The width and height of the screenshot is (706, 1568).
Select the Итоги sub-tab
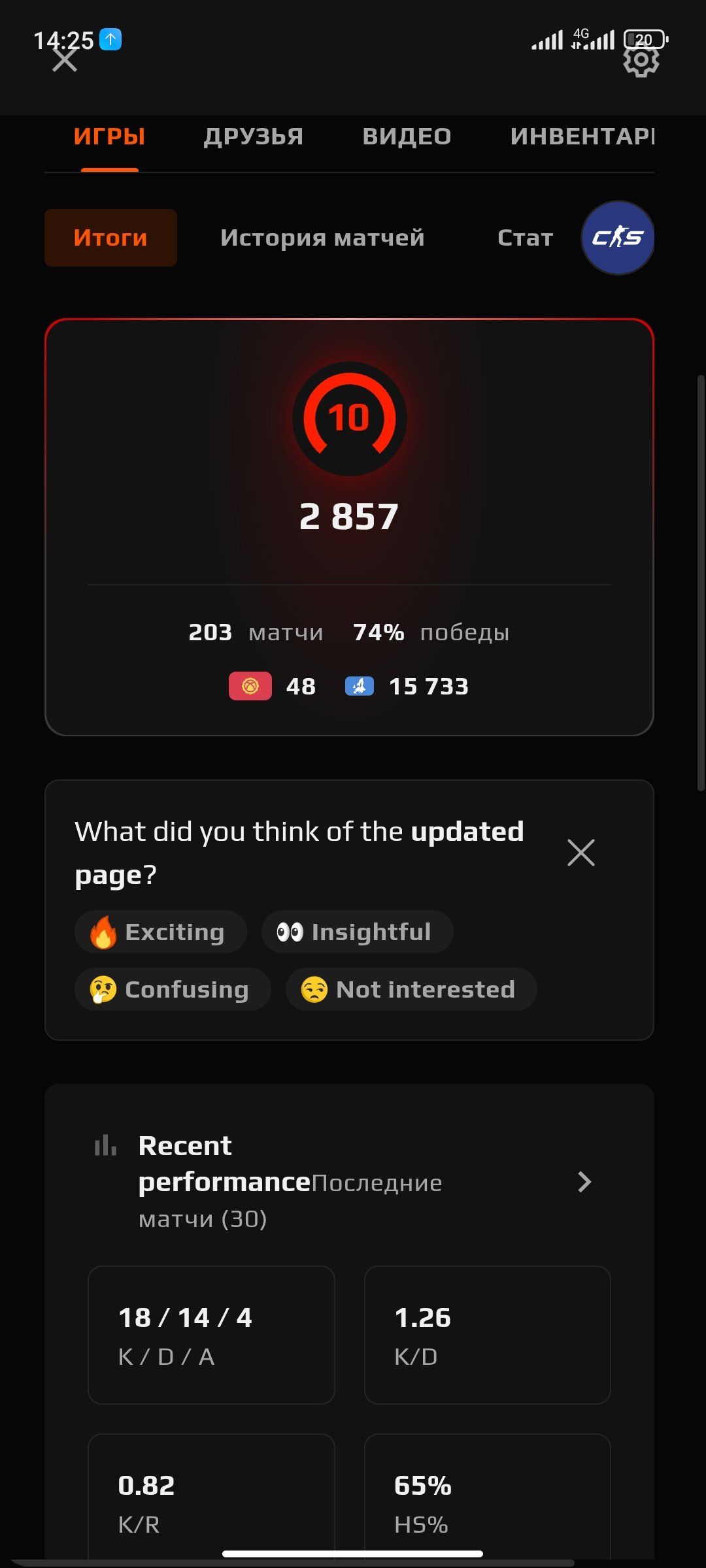pos(110,238)
